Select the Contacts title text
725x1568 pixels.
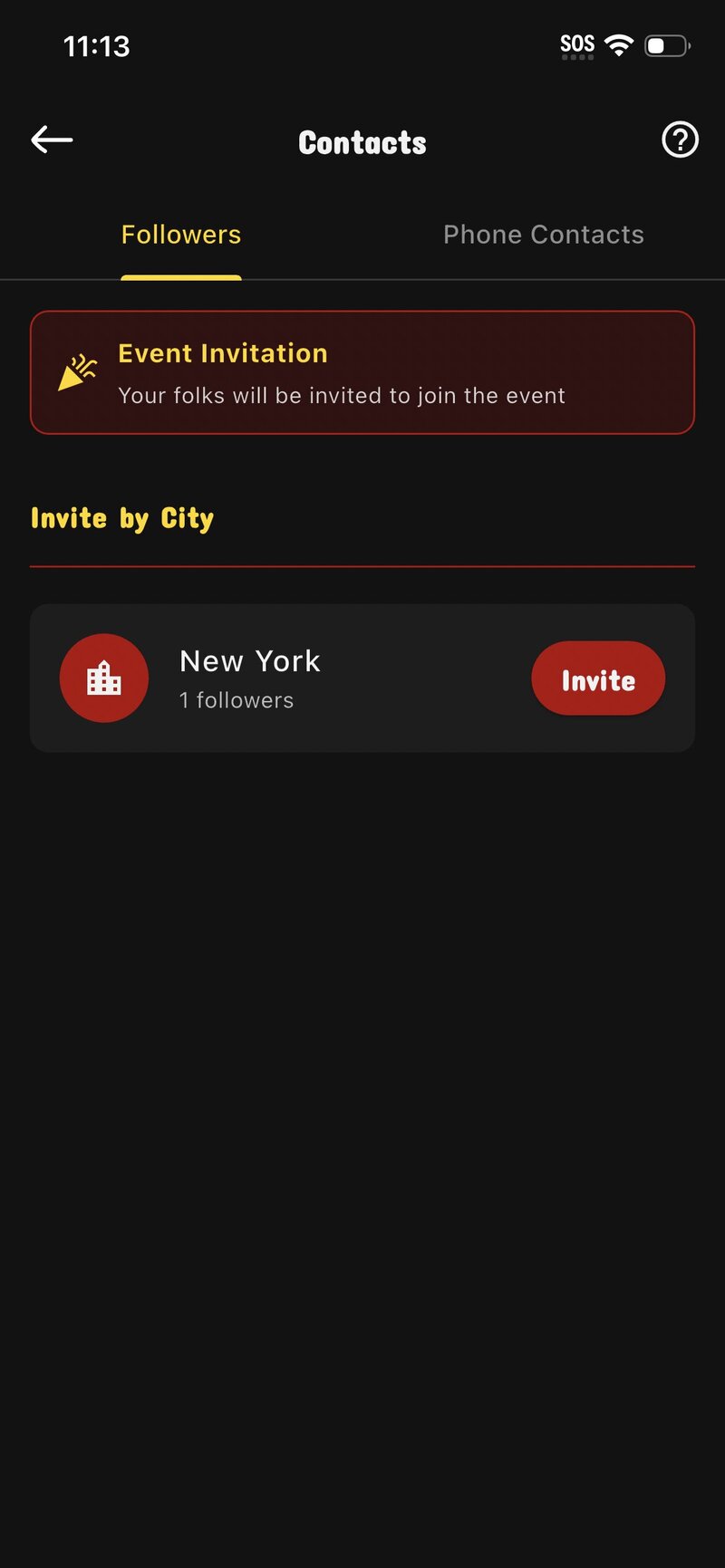point(362,142)
